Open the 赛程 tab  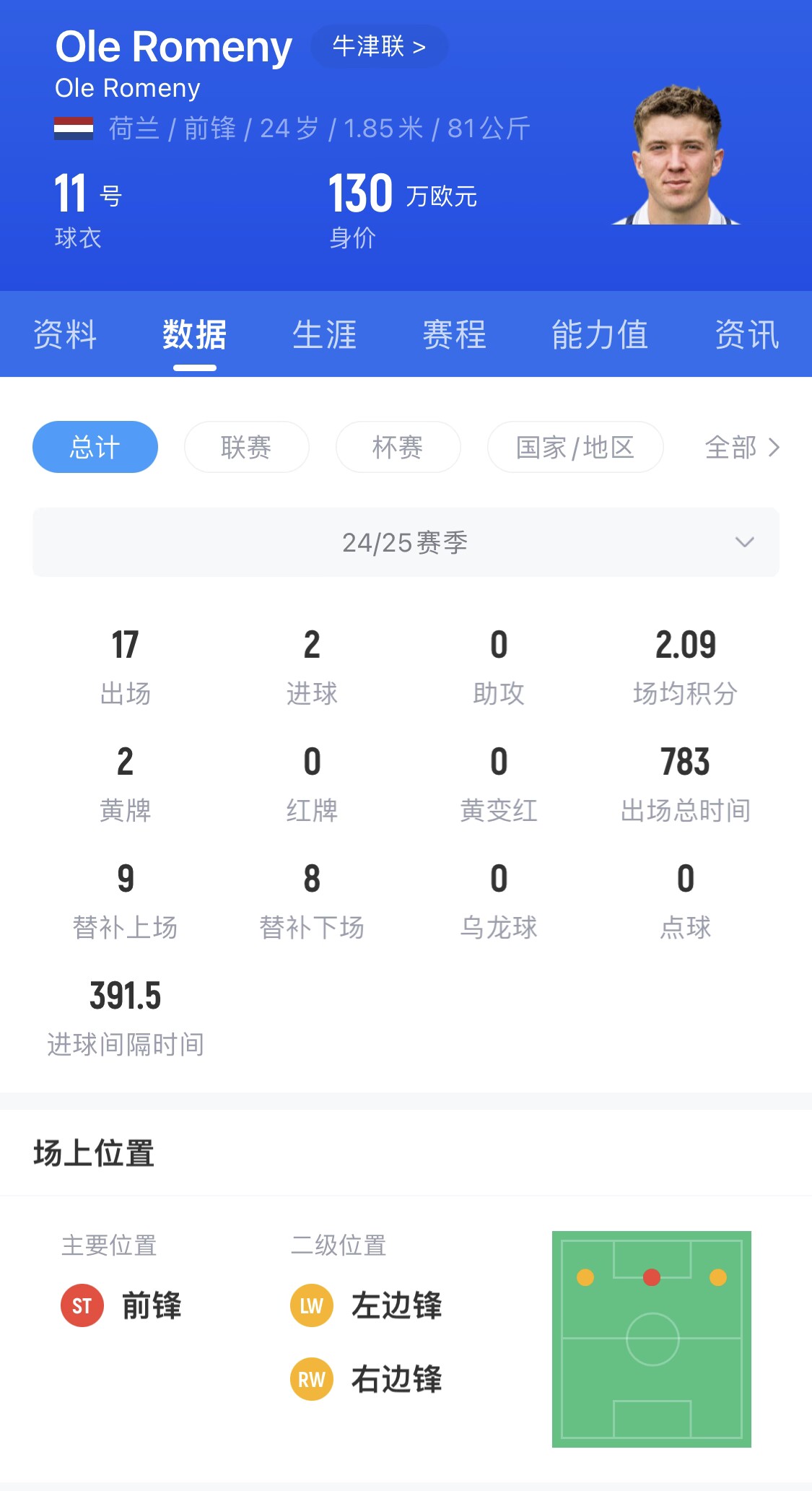click(x=455, y=335)
